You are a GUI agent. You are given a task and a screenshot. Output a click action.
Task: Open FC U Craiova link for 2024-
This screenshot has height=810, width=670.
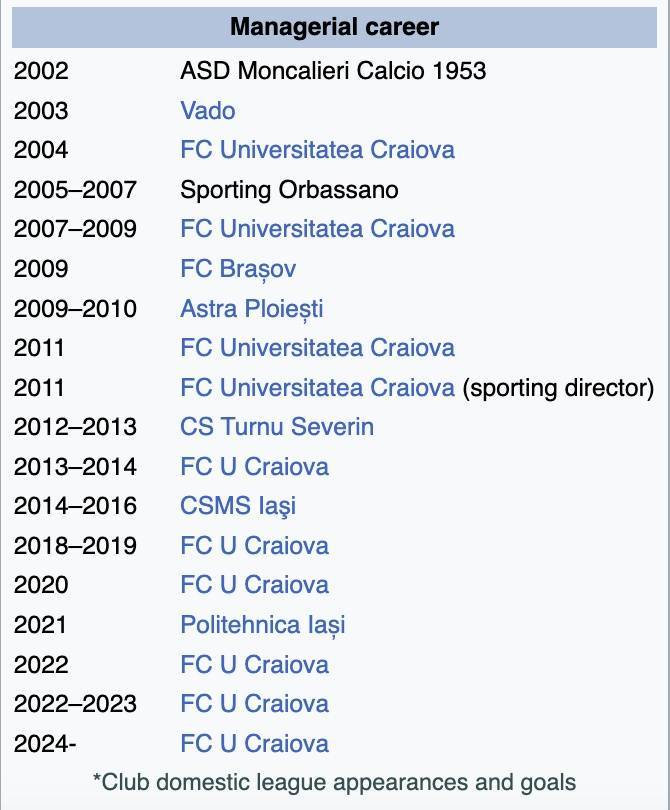[x=254, y=744]
